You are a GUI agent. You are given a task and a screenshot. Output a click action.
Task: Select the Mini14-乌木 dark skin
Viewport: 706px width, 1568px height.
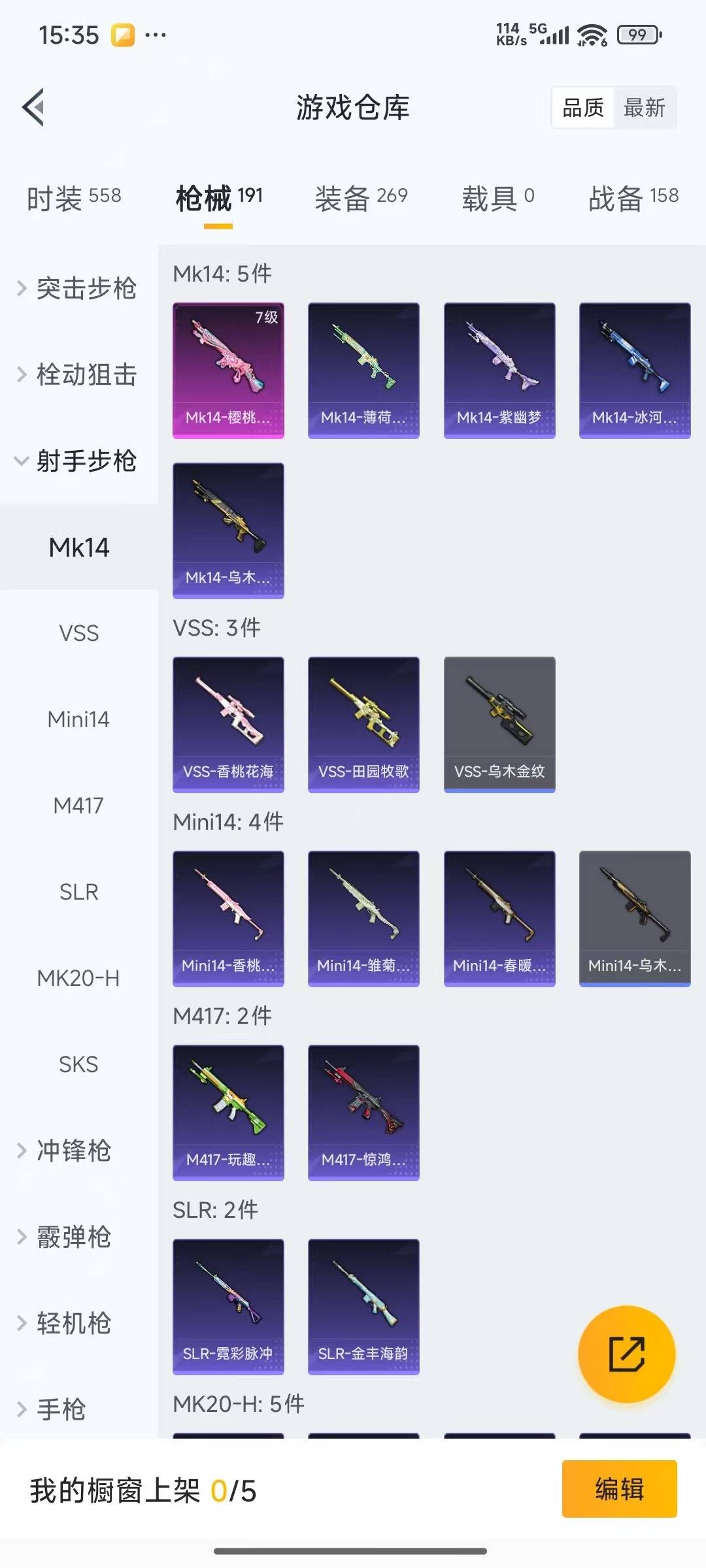(x=634, y=917)
